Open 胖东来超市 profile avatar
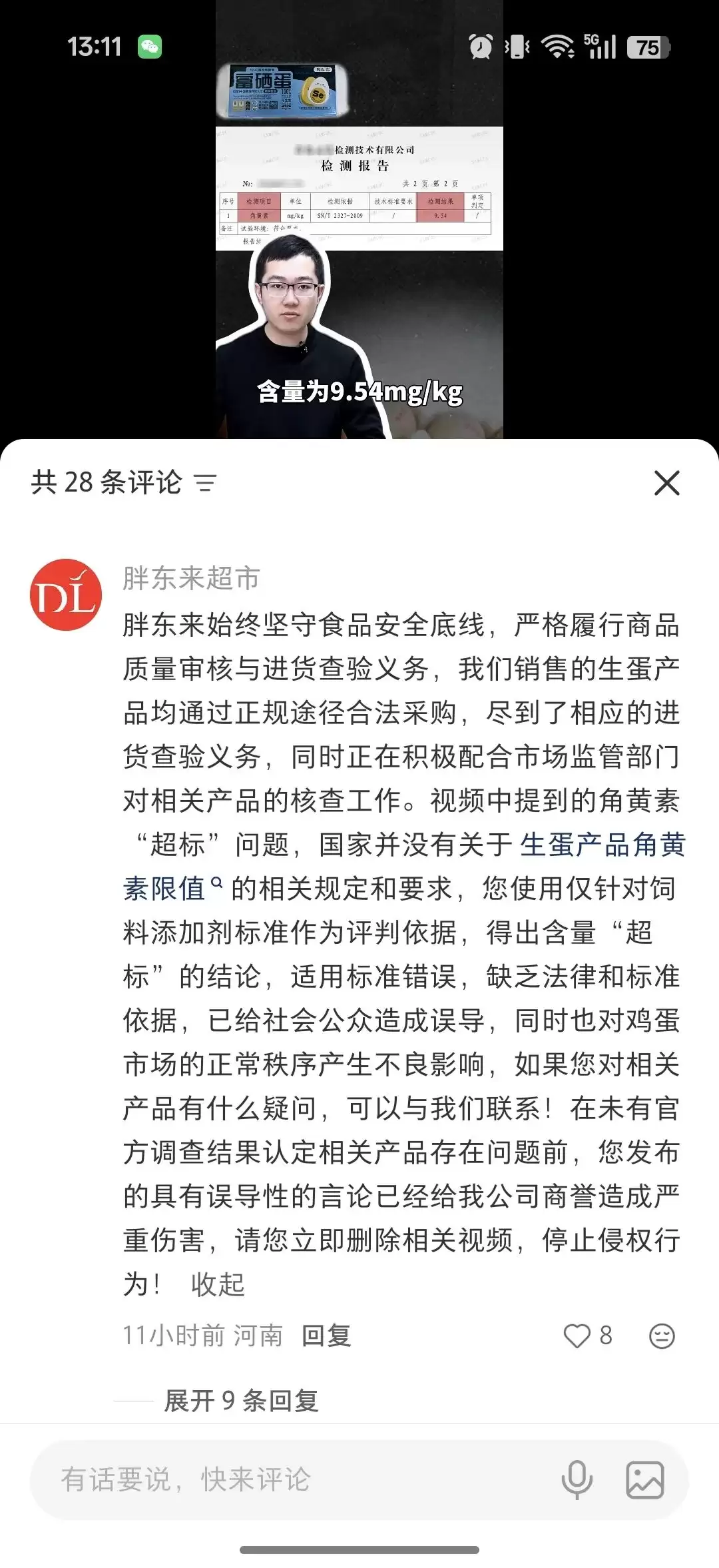This screenshot has height=1568, width=719. tap(65, 595)
